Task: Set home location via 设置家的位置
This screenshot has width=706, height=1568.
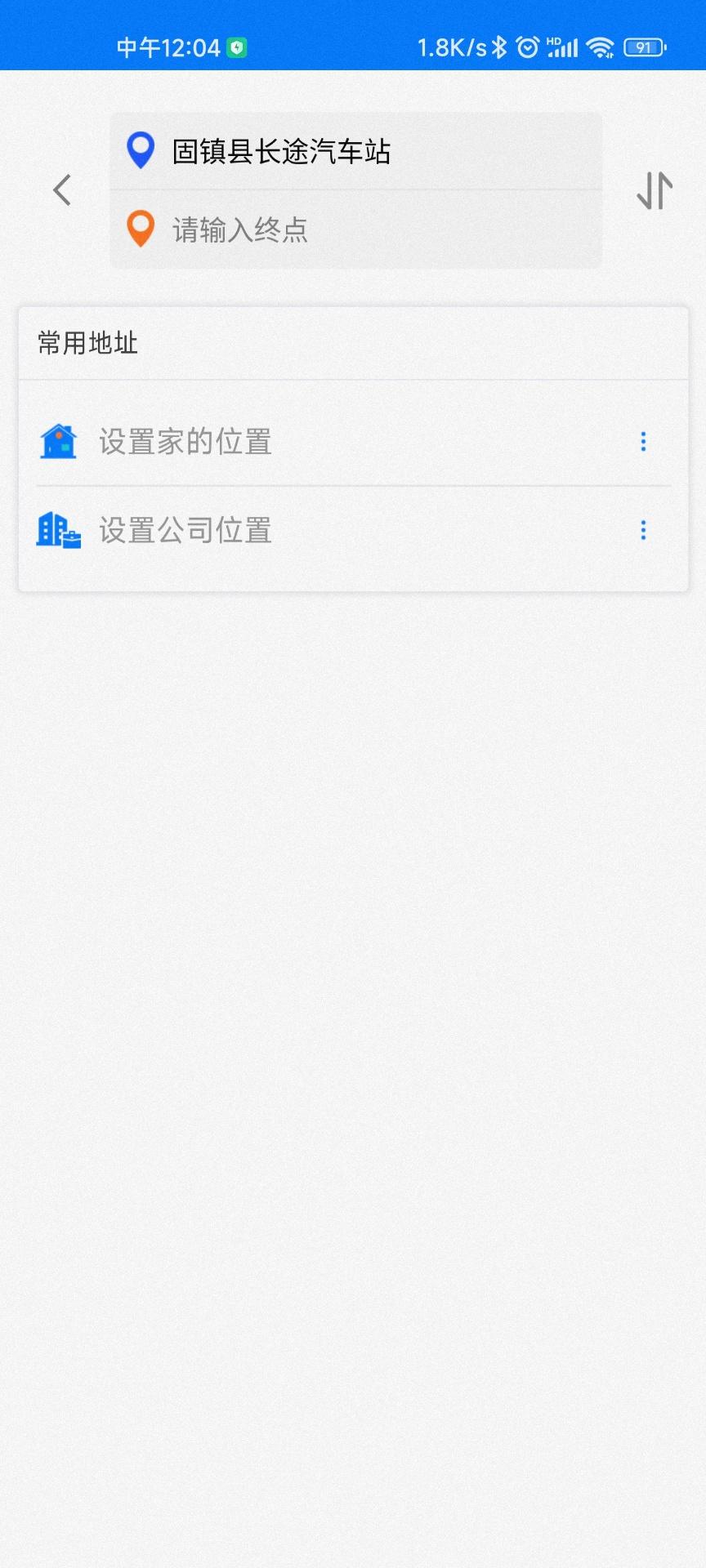Action: click(x=185, y=441)
